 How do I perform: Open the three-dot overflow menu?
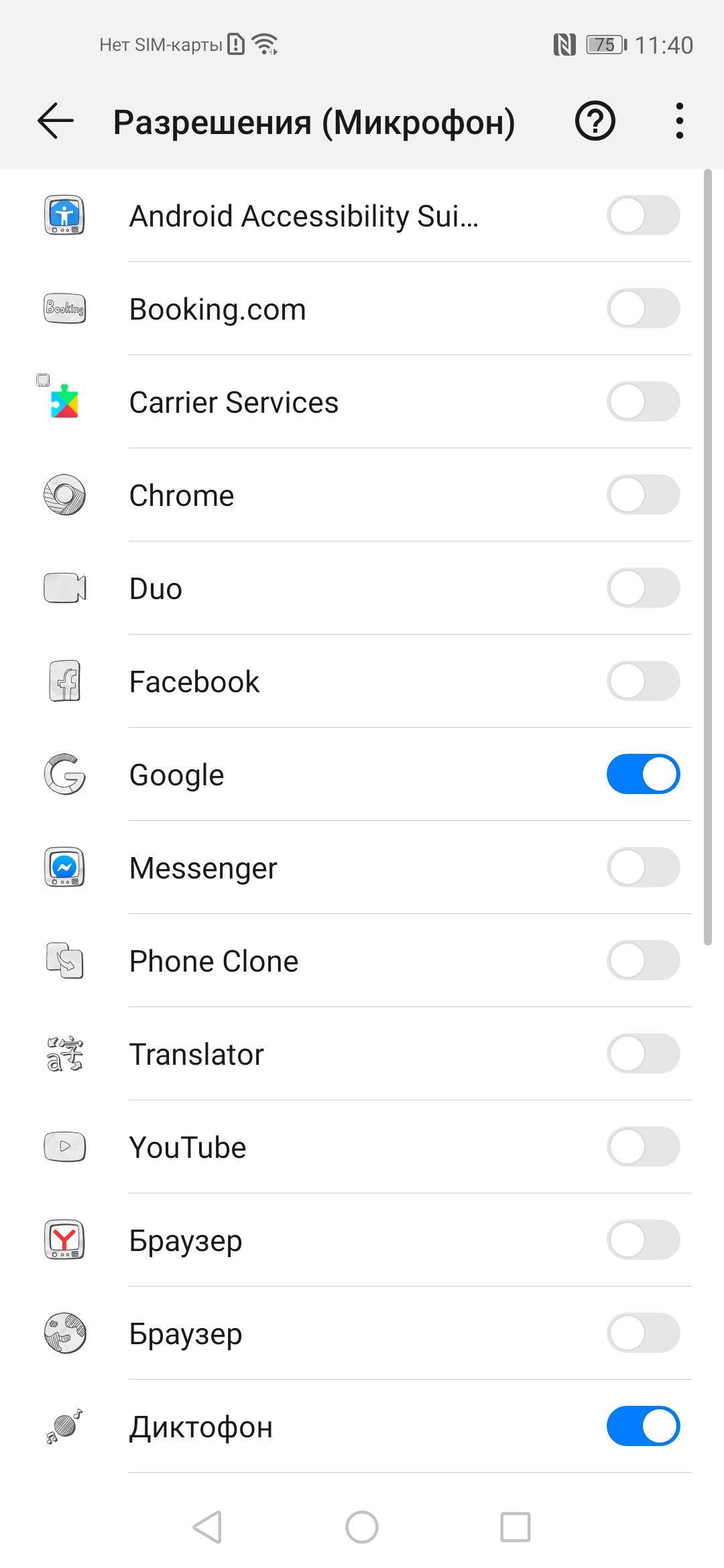click(x=679, y=121)
